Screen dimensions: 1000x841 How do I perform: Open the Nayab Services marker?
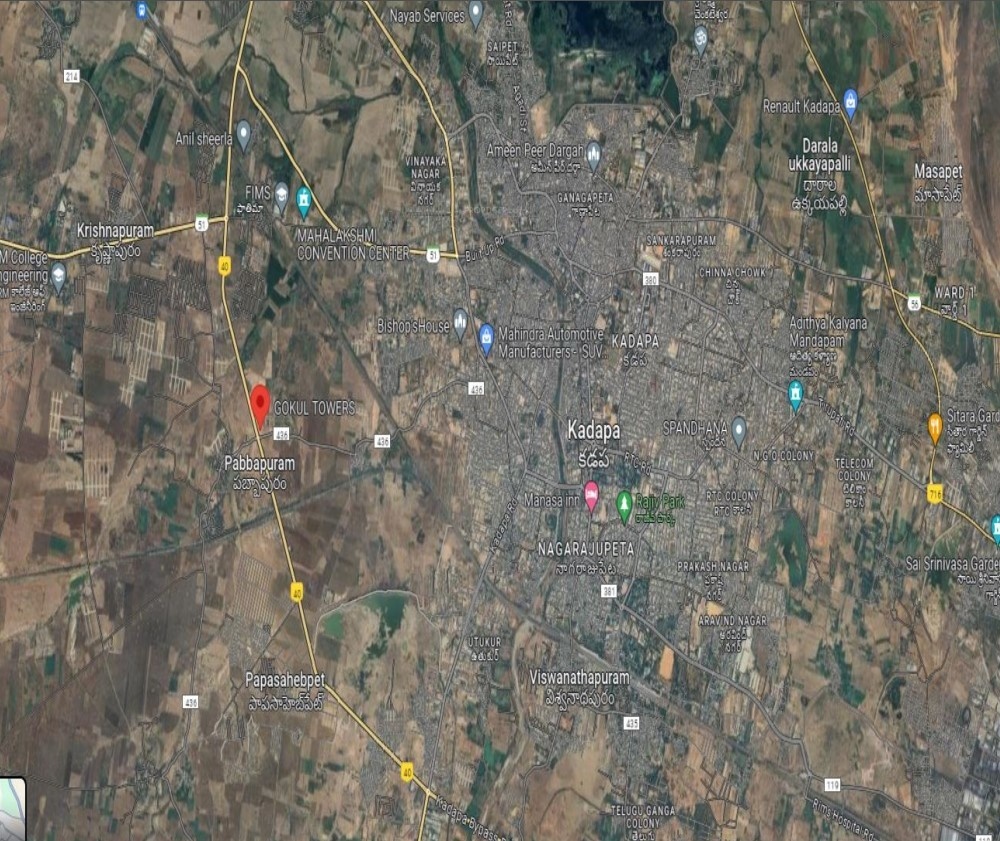476,13
